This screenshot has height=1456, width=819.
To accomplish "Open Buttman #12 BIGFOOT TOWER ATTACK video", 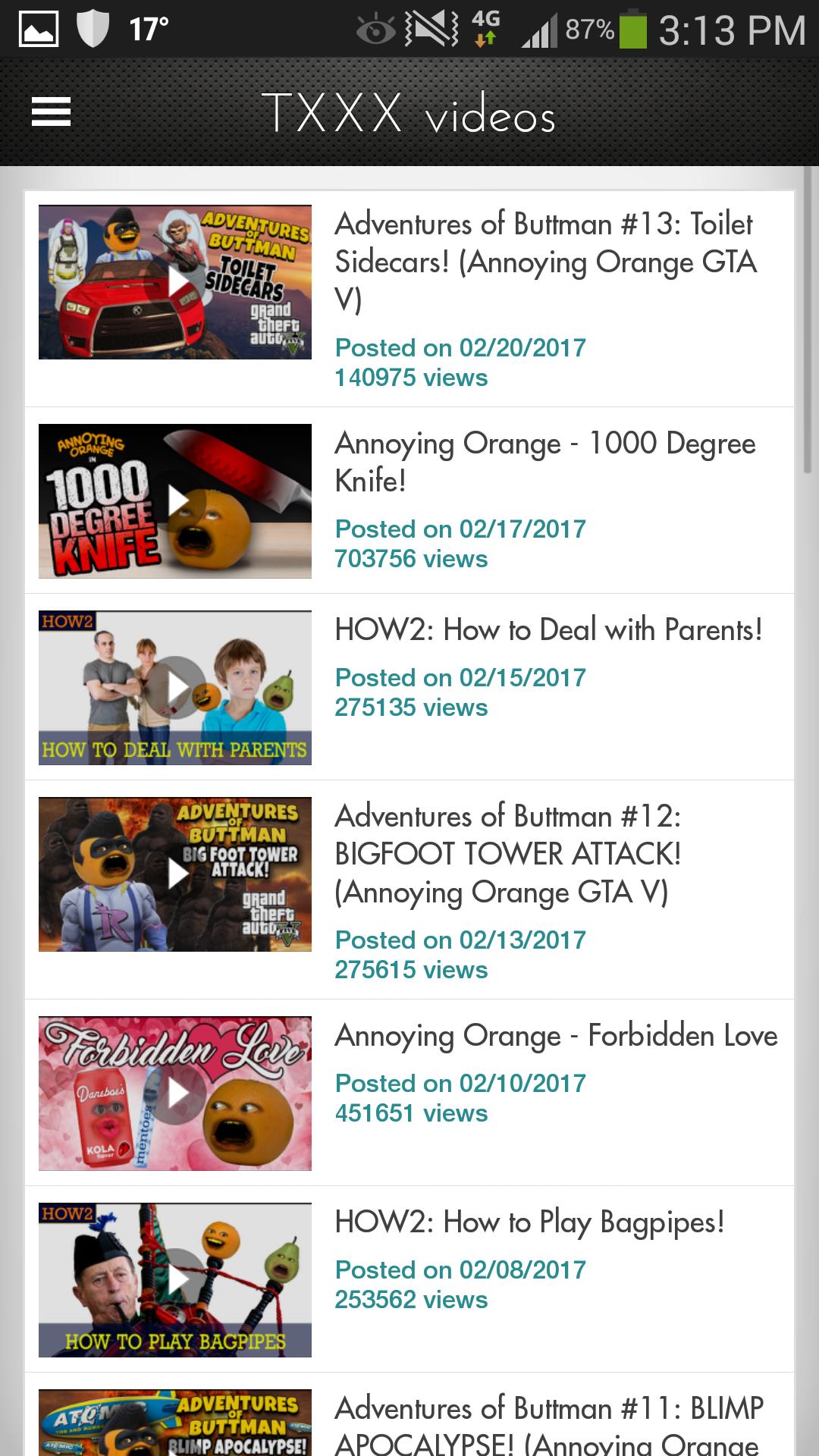I will pyautogui.click(x=409, y=890).
